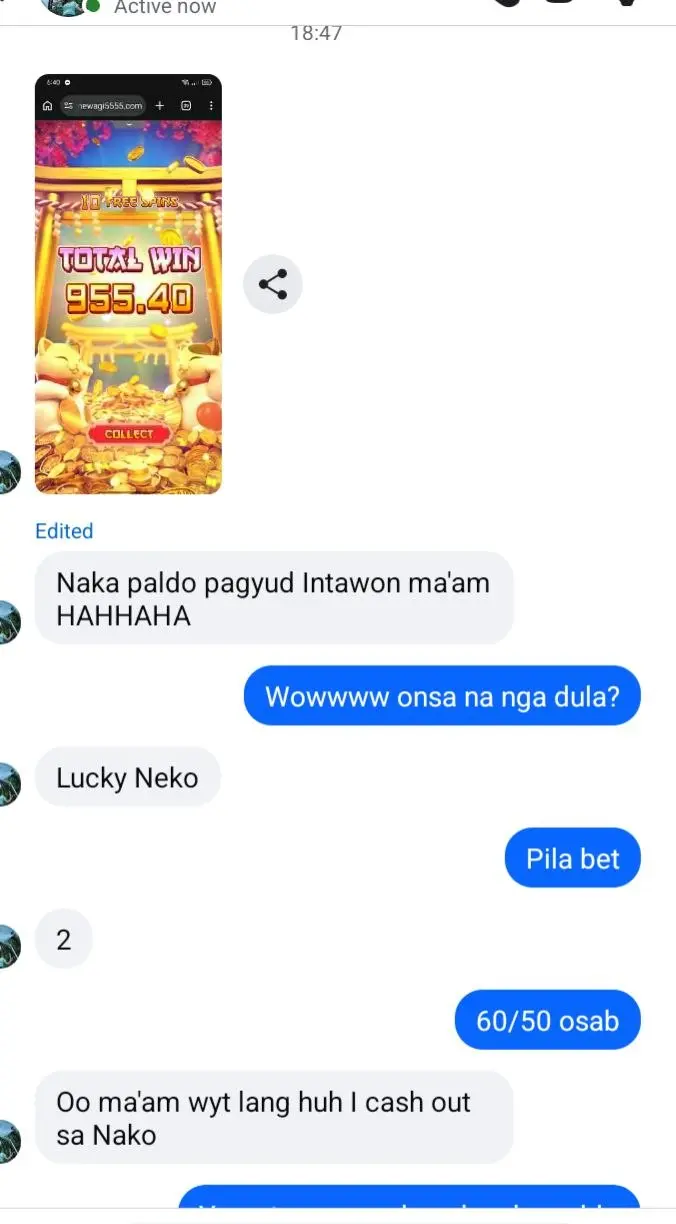Image resolution: width=676 pixels, height=1224 pixels.
Task: Tap the share icon beside the image
Action: (x=273, y=284)
